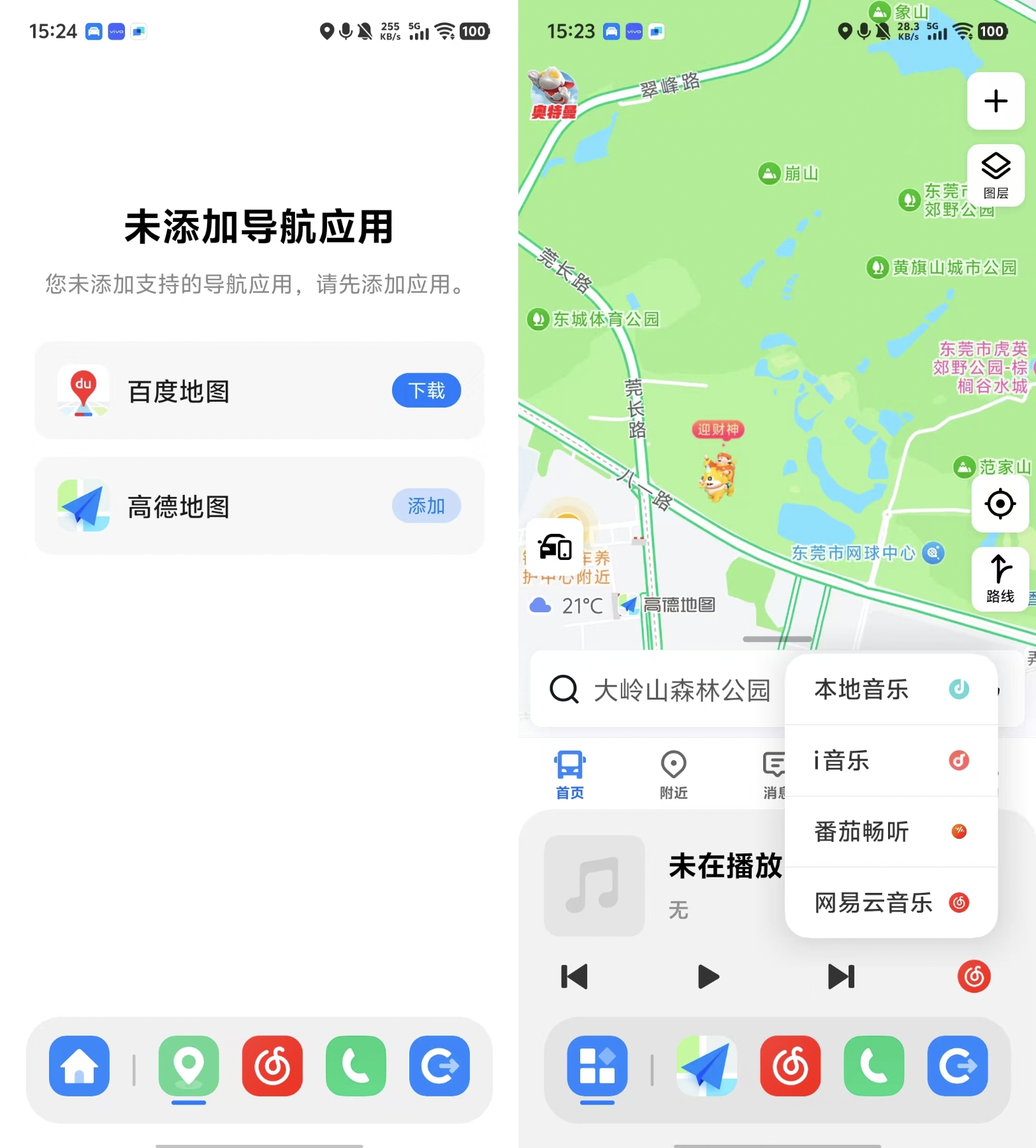Open the app grid in right dock
Viewport: 1036px width, 1148px height.
[x=597, y=1066]
